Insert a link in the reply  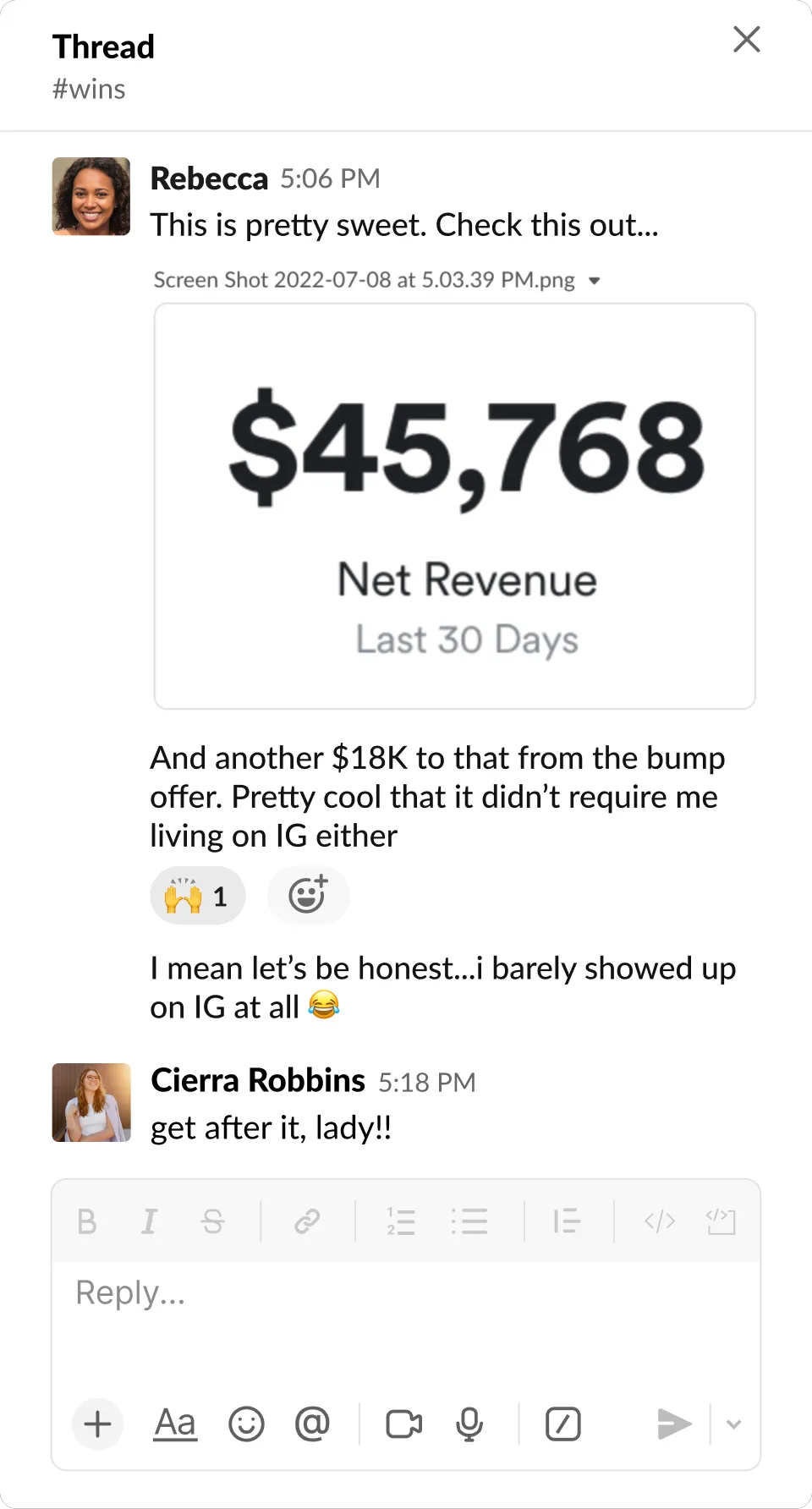click(x=306, y=1221)
